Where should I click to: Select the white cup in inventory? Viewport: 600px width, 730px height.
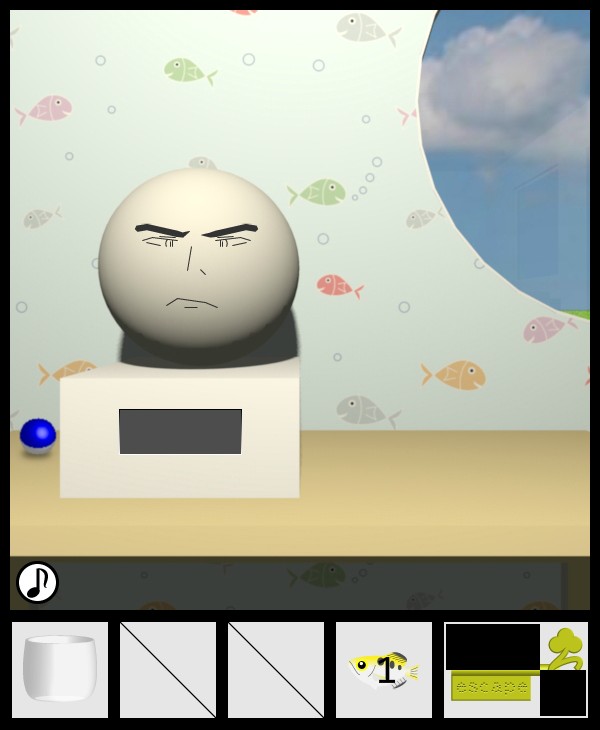coord(60,669)
